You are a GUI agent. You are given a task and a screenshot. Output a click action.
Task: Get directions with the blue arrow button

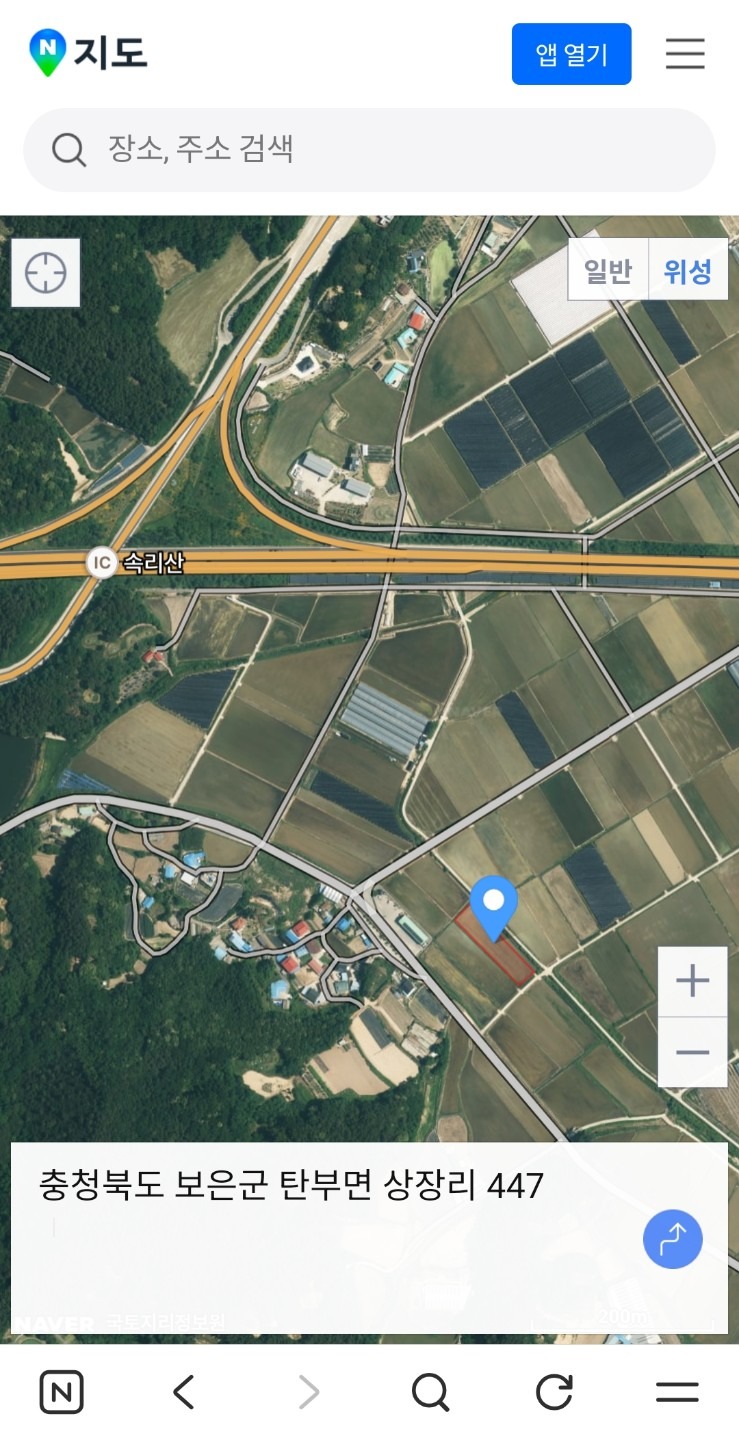coord(673,1239)
